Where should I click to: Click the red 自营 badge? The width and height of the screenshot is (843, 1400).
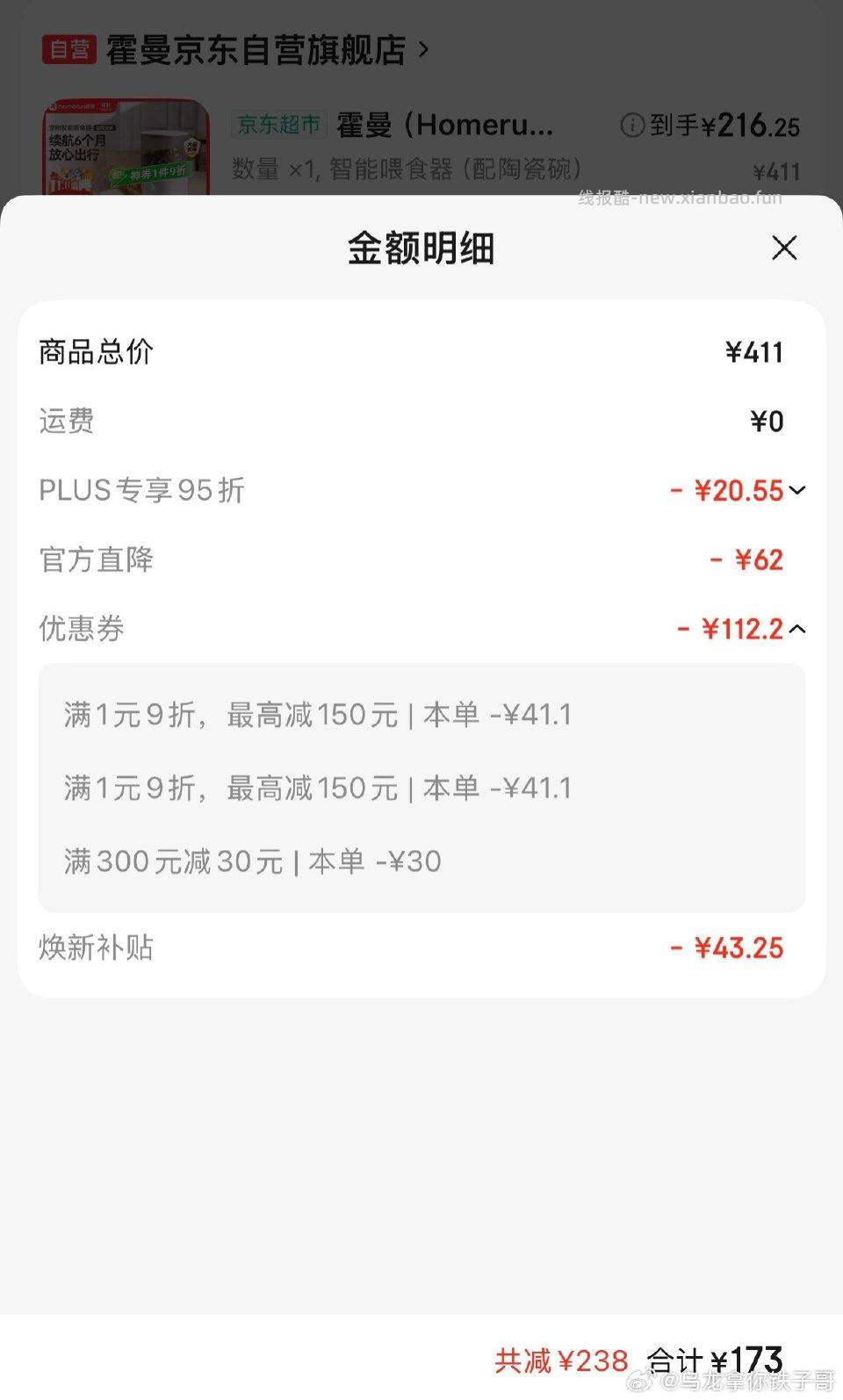pos(68,50)
